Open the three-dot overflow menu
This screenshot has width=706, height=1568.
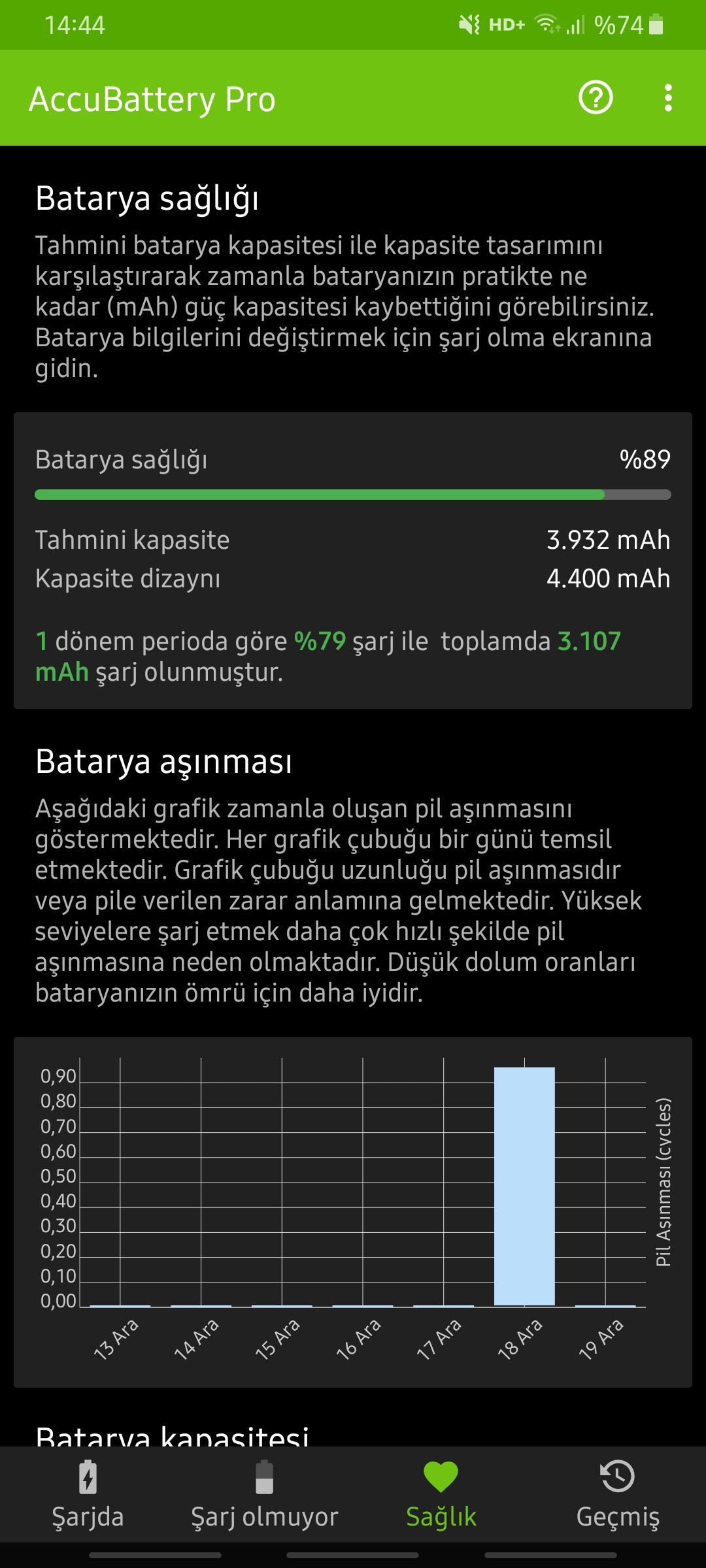pyautogui.click(x=668, y=98)
